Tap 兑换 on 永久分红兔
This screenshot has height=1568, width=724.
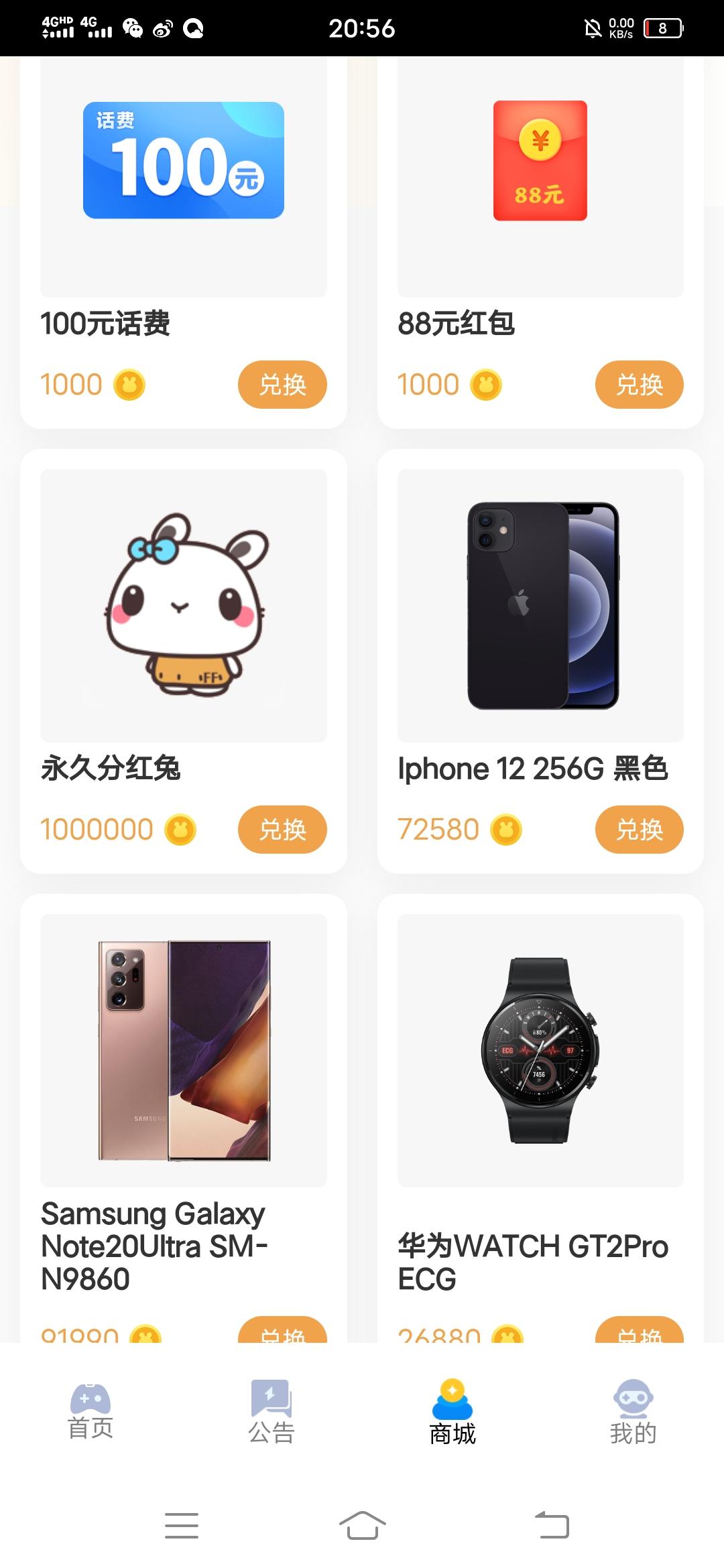coord(282,830)
